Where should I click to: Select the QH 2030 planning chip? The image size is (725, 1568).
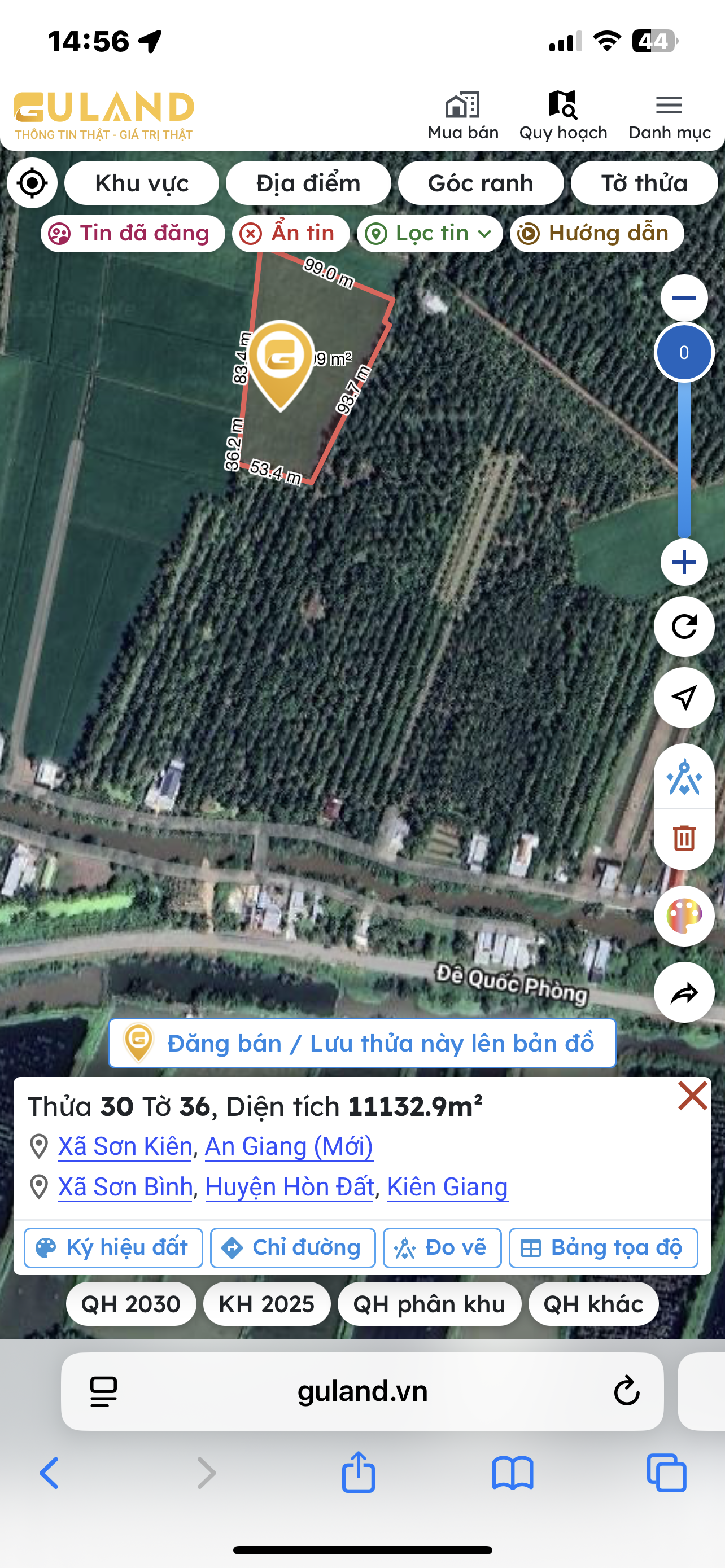click(131, 1304)
